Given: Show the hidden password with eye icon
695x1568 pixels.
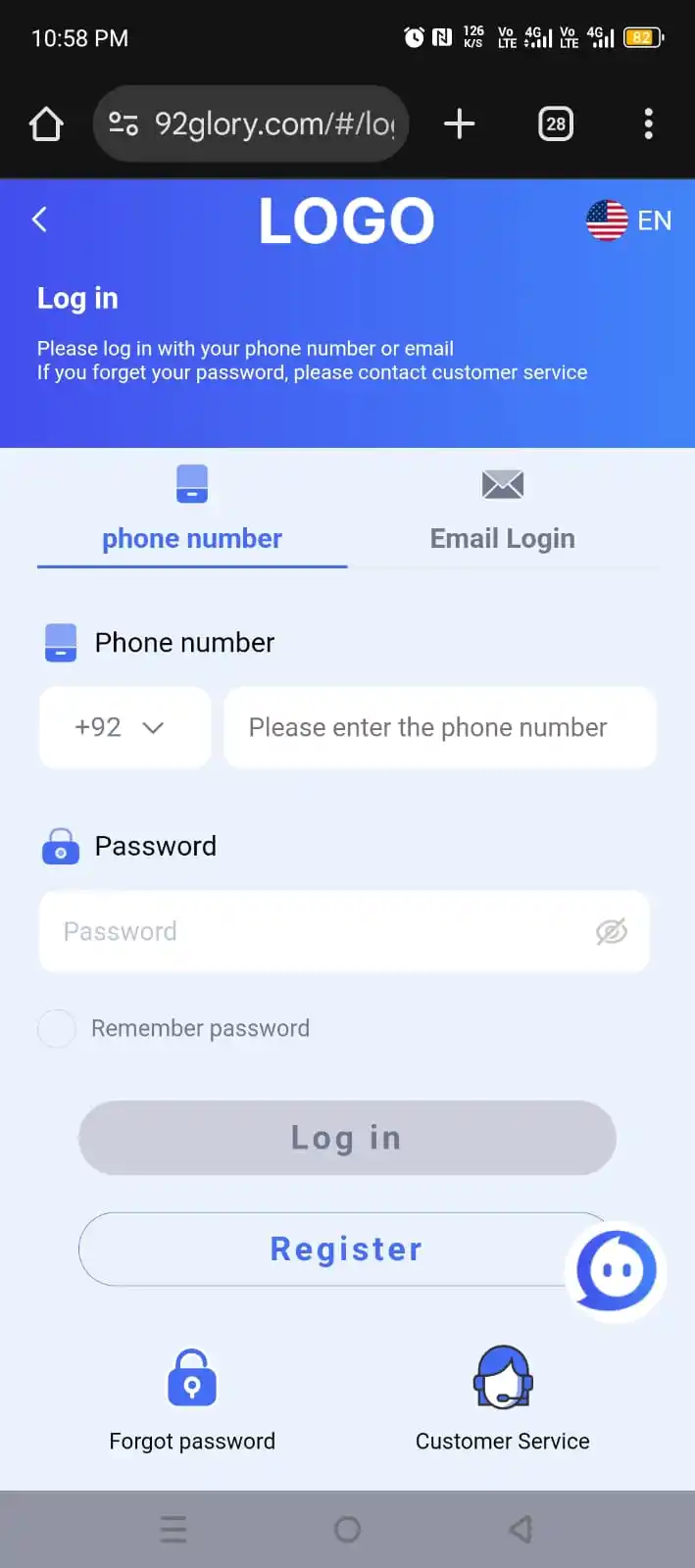Looking at the screenshot, I should (x=611, y=931).
